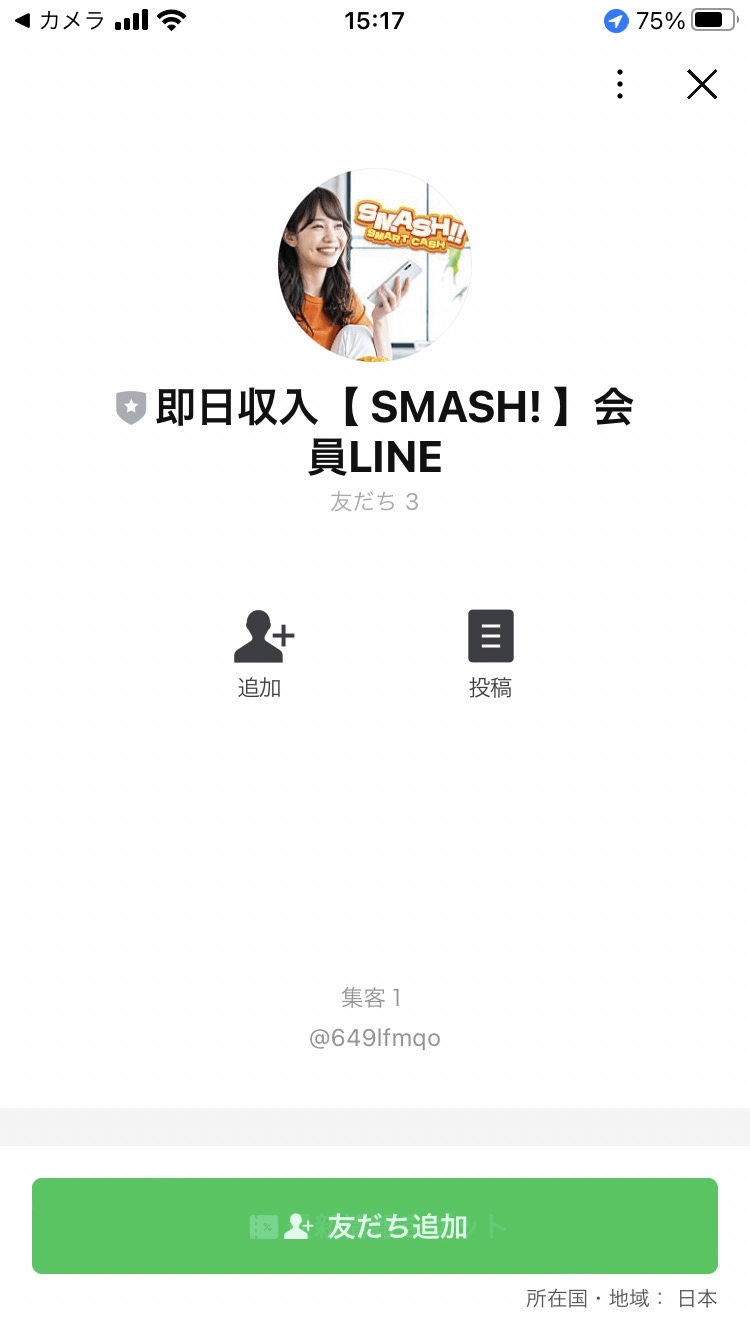Tap the 投稿 (posts) icon

pyautogui.click(x=491, y=636)
